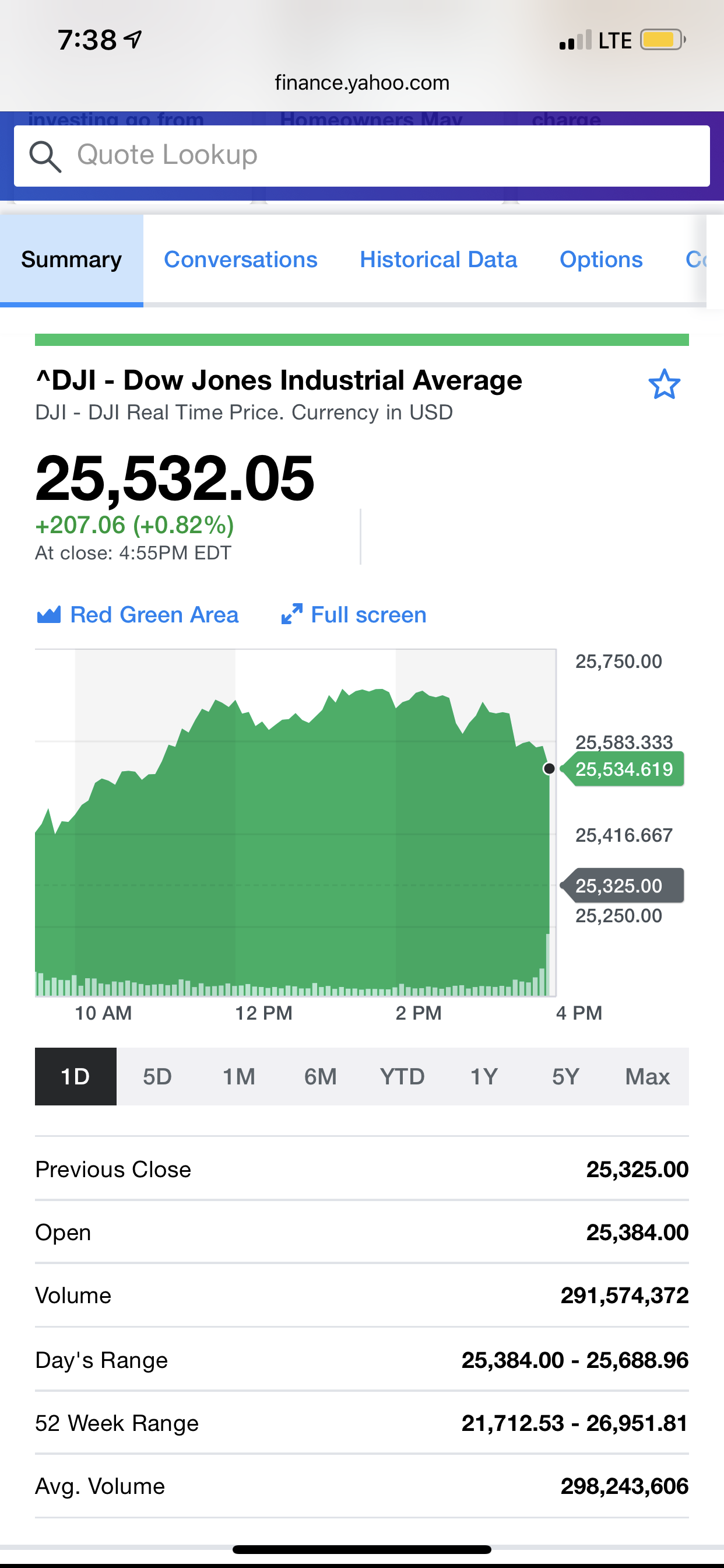Open the Historical Data tab
Screen dimensions: 724x1568
(438, 260)
